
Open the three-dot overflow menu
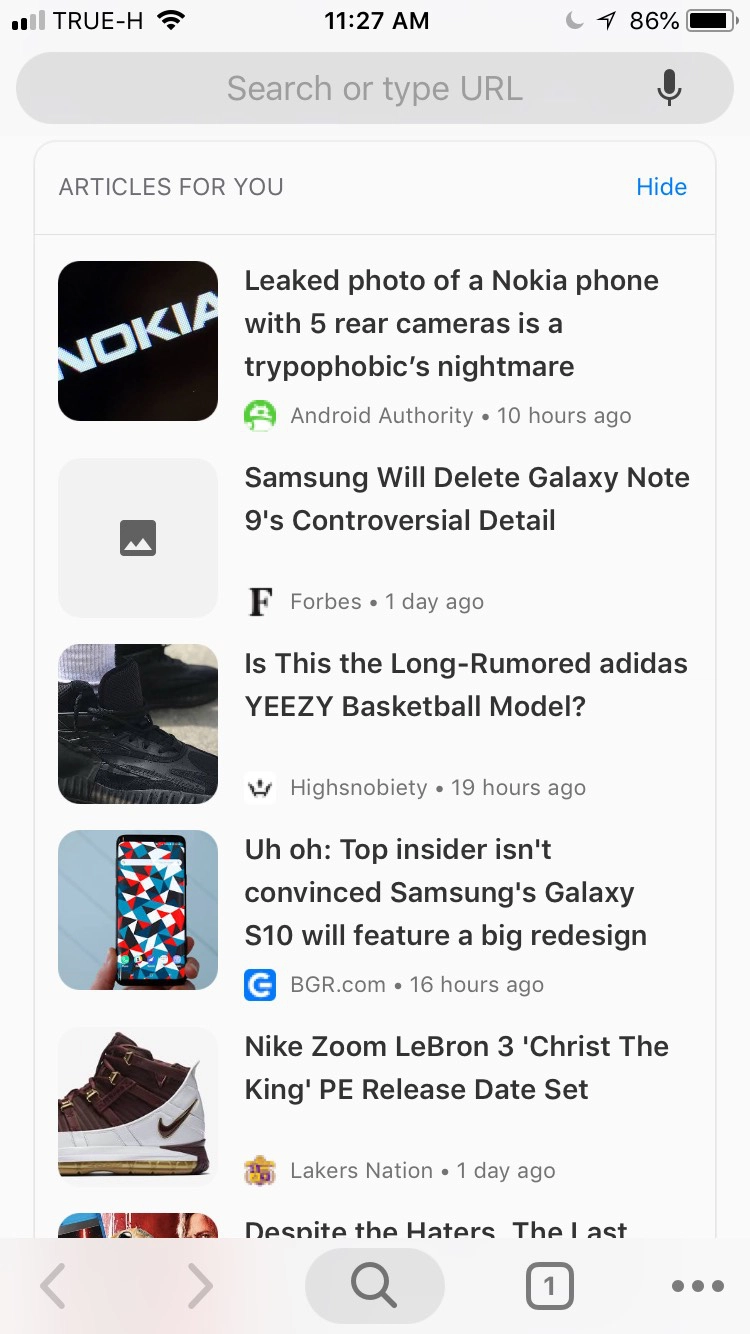[697, 1286]
